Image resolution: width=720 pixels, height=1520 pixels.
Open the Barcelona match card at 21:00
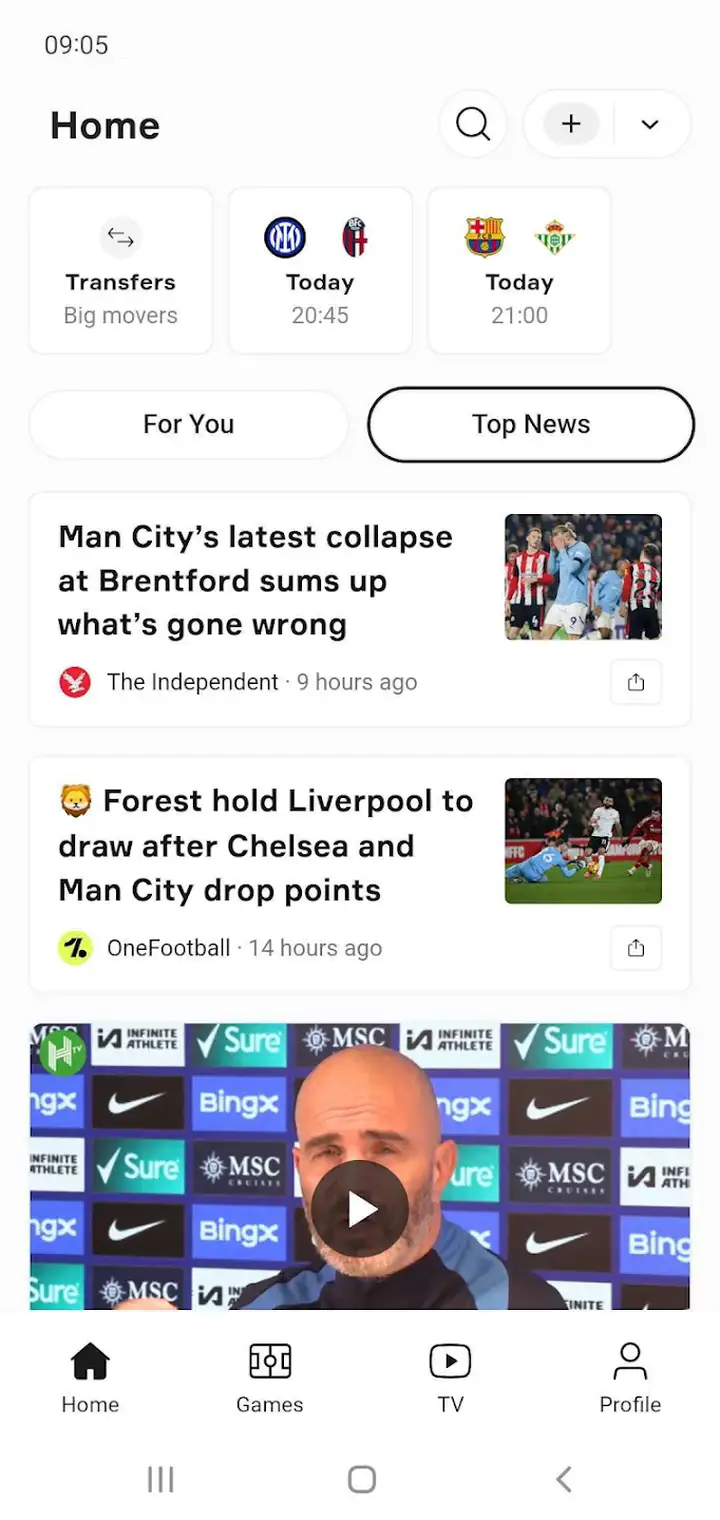coord(519,271)
